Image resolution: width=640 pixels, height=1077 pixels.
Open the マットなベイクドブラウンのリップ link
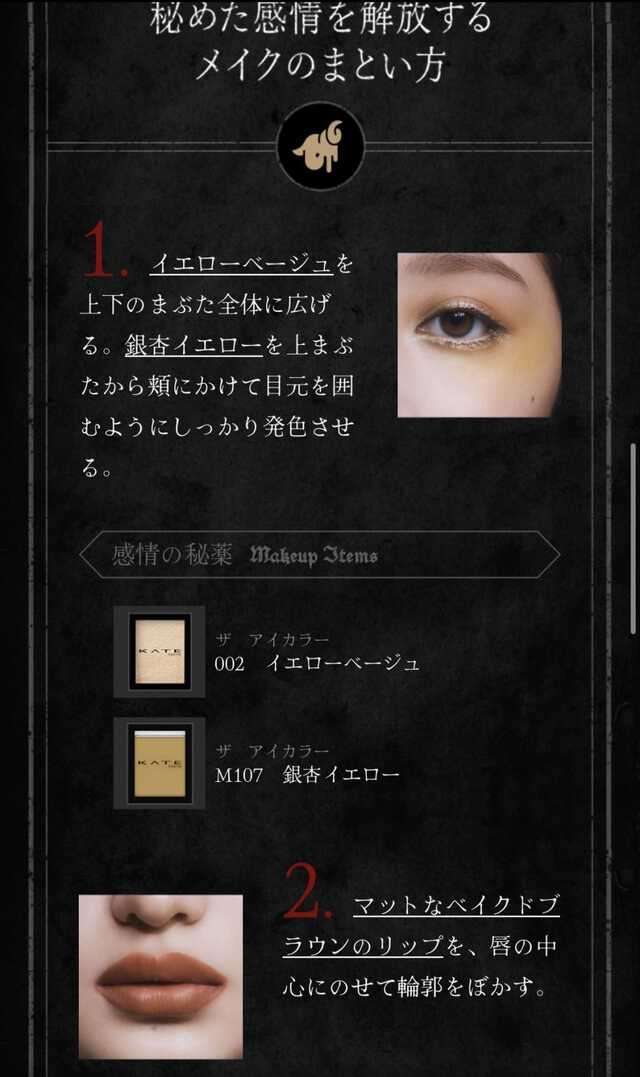coord(455,906)
